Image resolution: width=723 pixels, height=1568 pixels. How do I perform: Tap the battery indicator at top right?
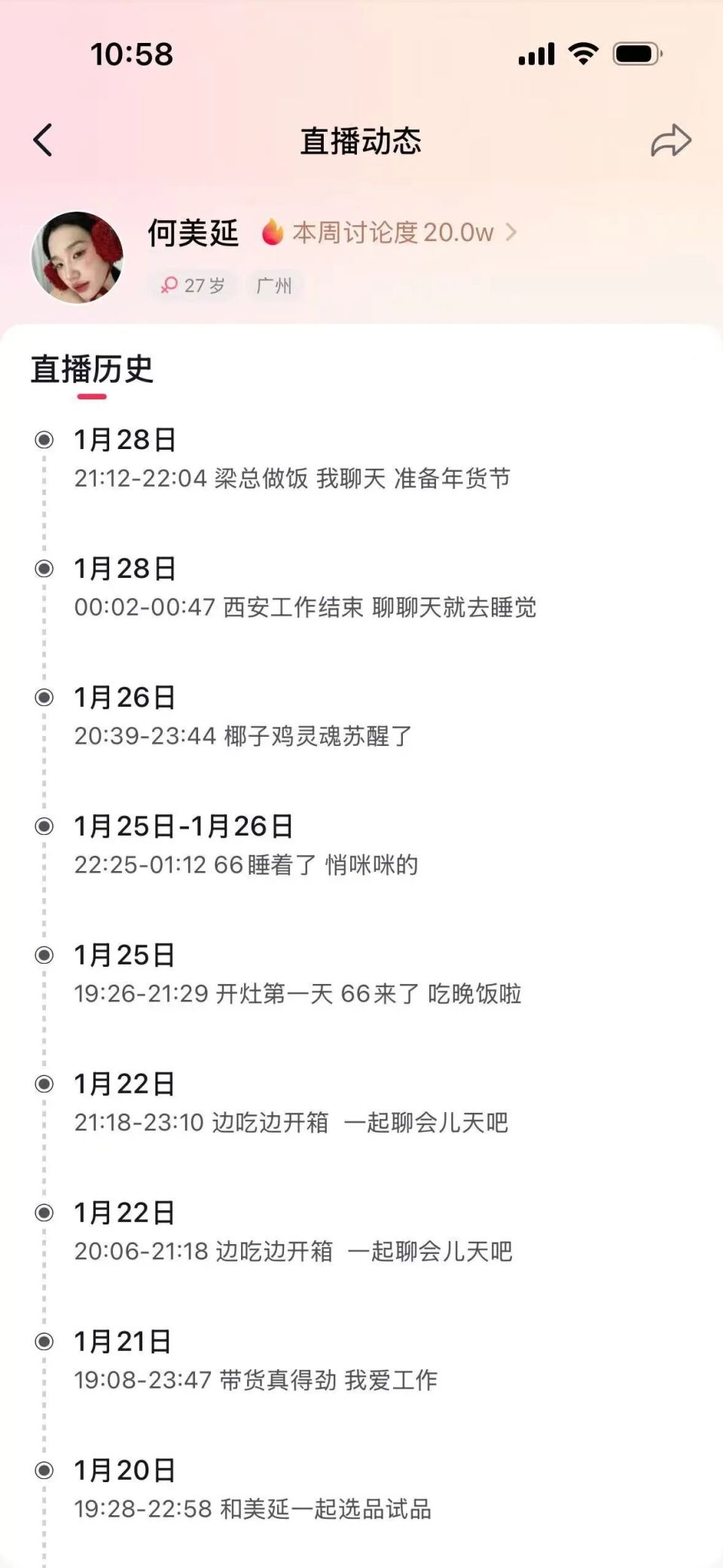click(x=636, y=53)
